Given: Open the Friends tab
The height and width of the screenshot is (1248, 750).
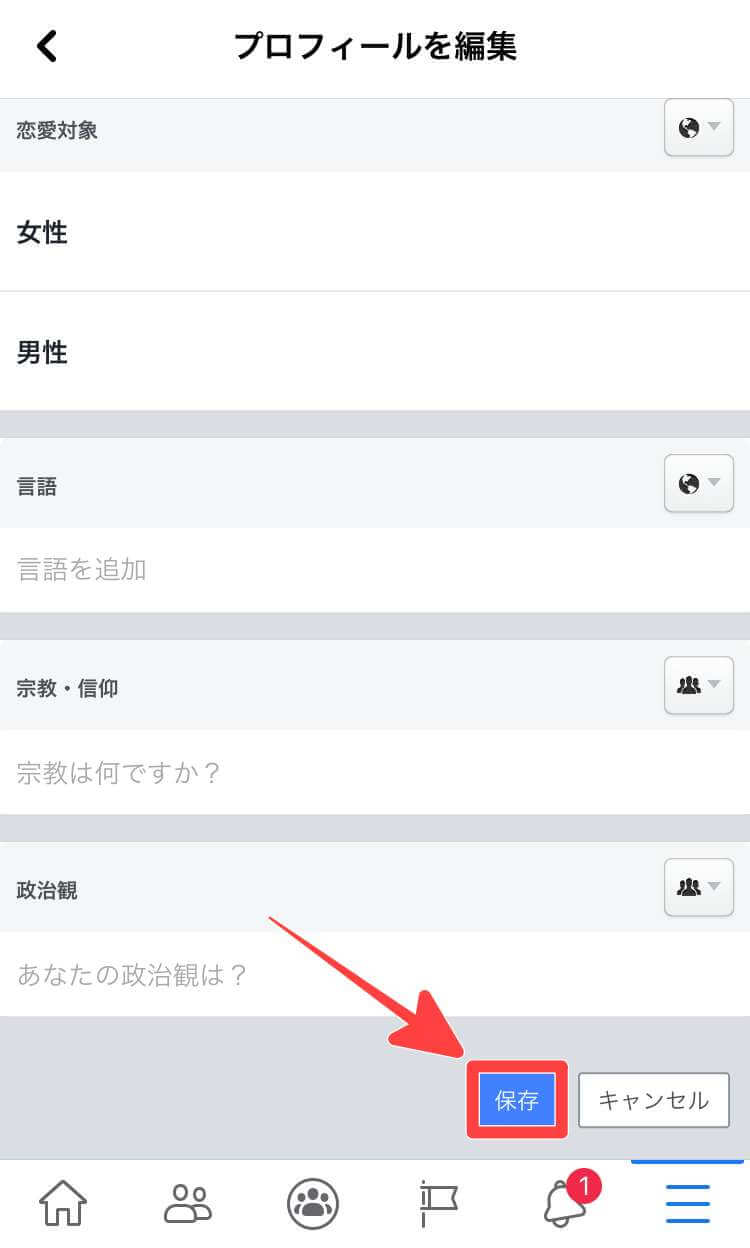Looking at the screenshot, I should pos(187,1203).
